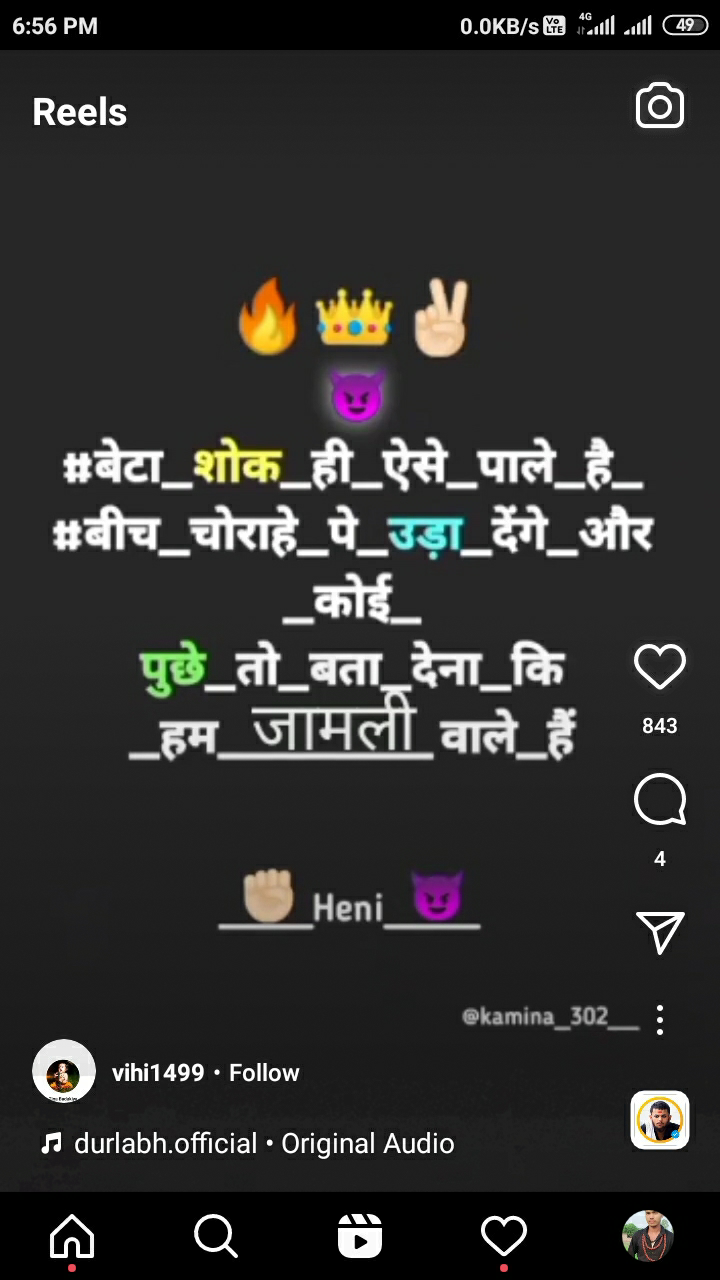Open the three-dot more options menu

tap(660, 1020)
